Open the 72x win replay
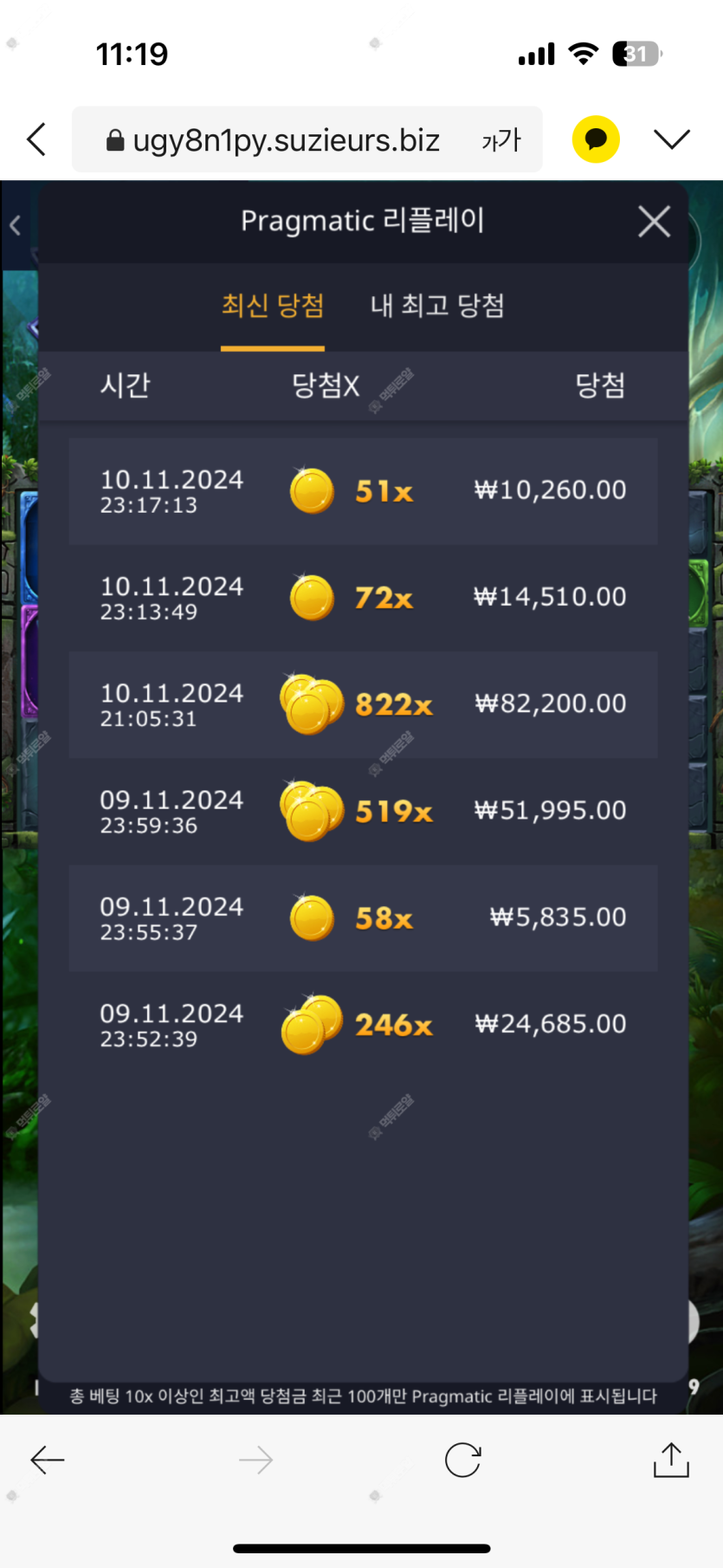This screenshot has width=723, height=1568. tap(363, 597)
